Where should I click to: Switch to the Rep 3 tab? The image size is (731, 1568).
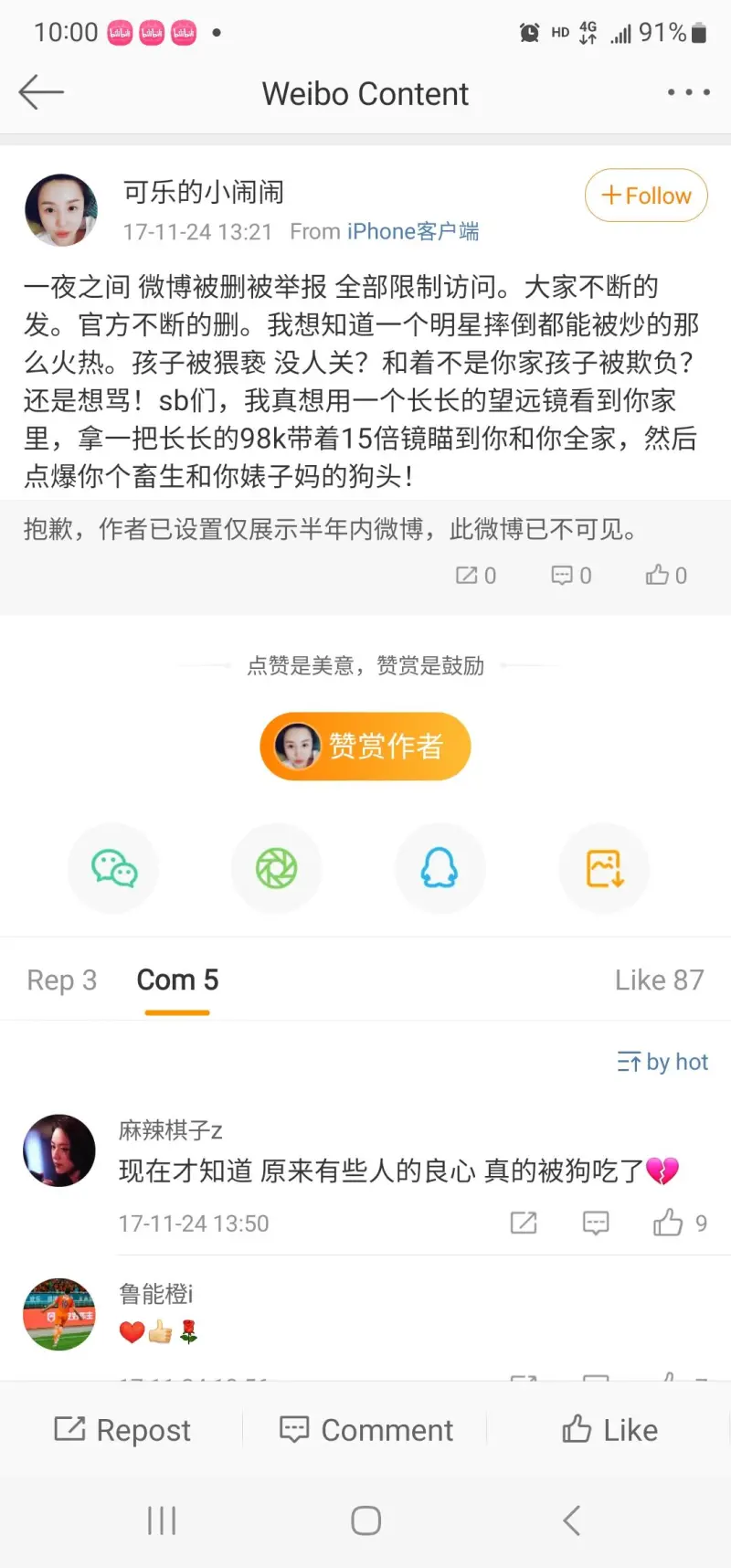click(61, 980)
